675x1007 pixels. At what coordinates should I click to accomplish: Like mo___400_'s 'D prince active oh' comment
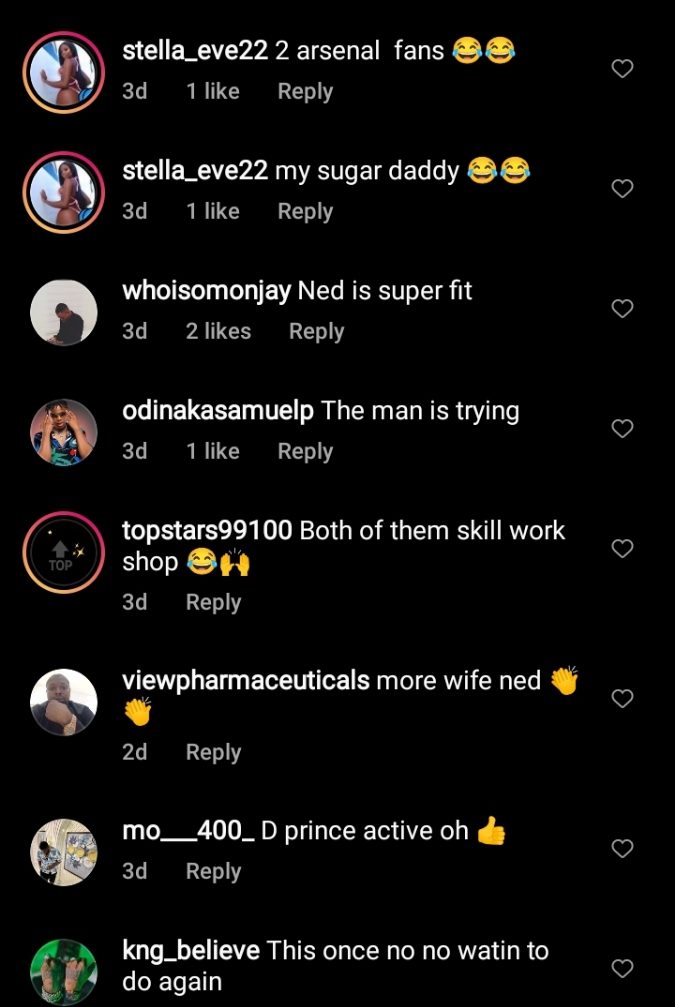click(x=622, y=849)
